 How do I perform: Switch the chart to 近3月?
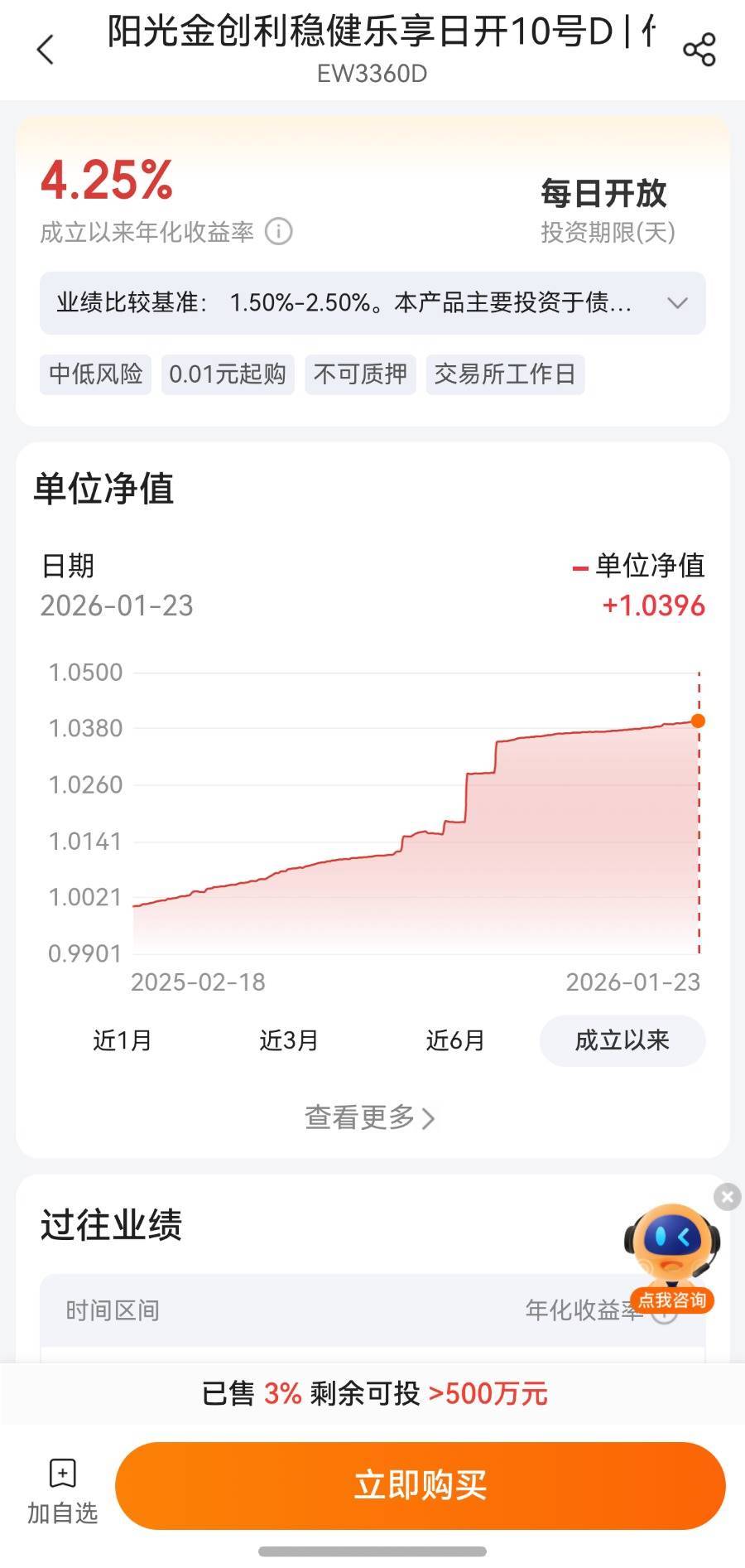[289, 1040]
